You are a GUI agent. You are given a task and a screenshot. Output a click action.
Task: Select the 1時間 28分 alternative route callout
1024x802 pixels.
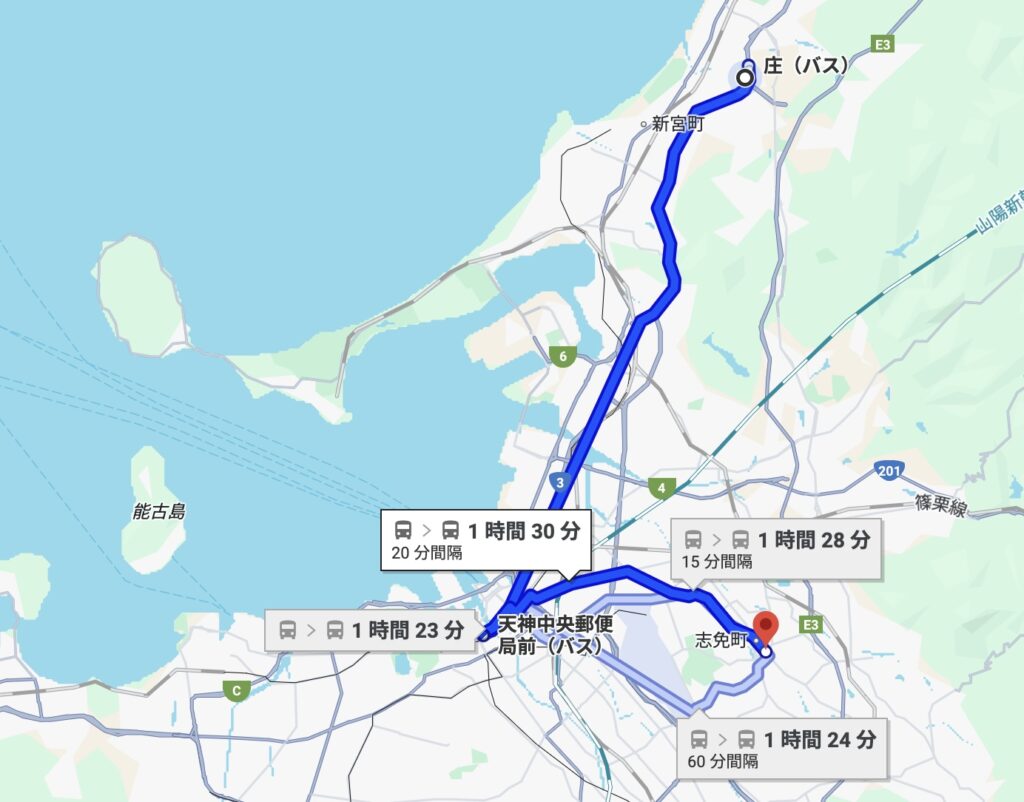[x=776, y=549]
